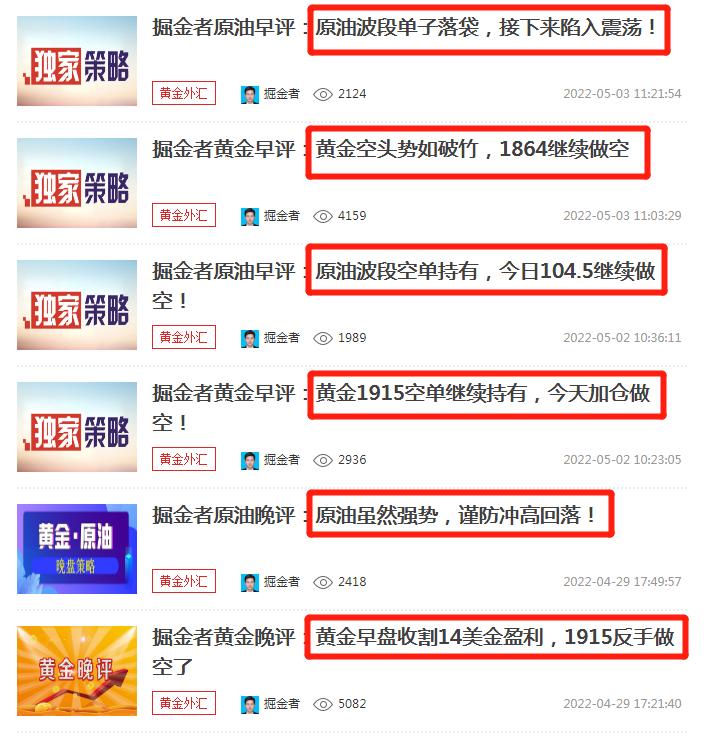Image resolution: width=713 pixels, height=741 pixels.
Task: Open article 黄金1915空单继续持有，今天加仓做空
Action: pyautogui.click(x=401, y=407)
